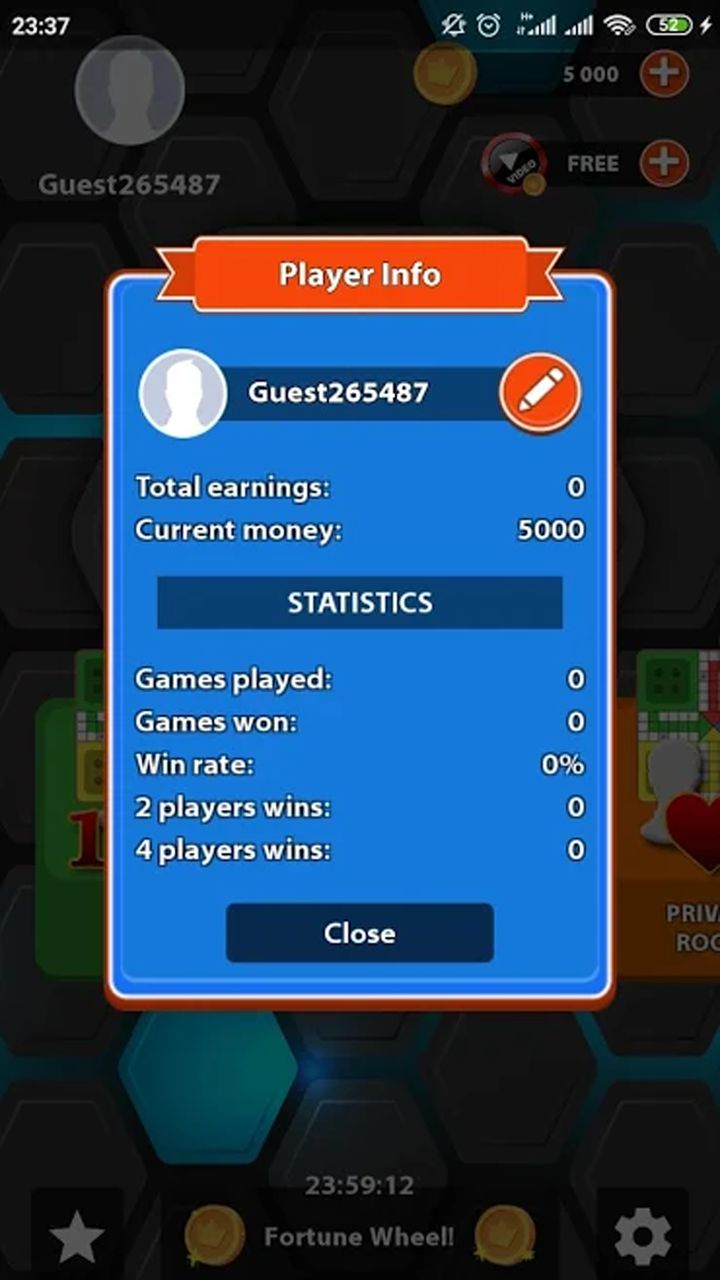720x1280 pixels.
Task: Edit the Guest265487 player name
Action: point(540,392)
